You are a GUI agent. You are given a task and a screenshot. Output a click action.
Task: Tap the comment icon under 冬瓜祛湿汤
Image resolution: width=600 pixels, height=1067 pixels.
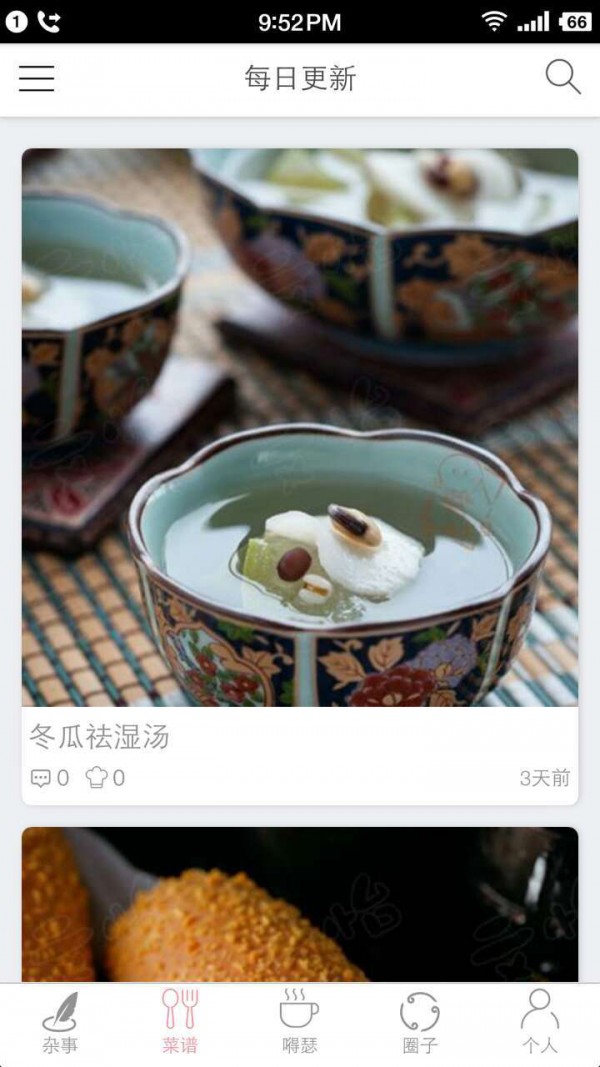(x=41, y=778)
